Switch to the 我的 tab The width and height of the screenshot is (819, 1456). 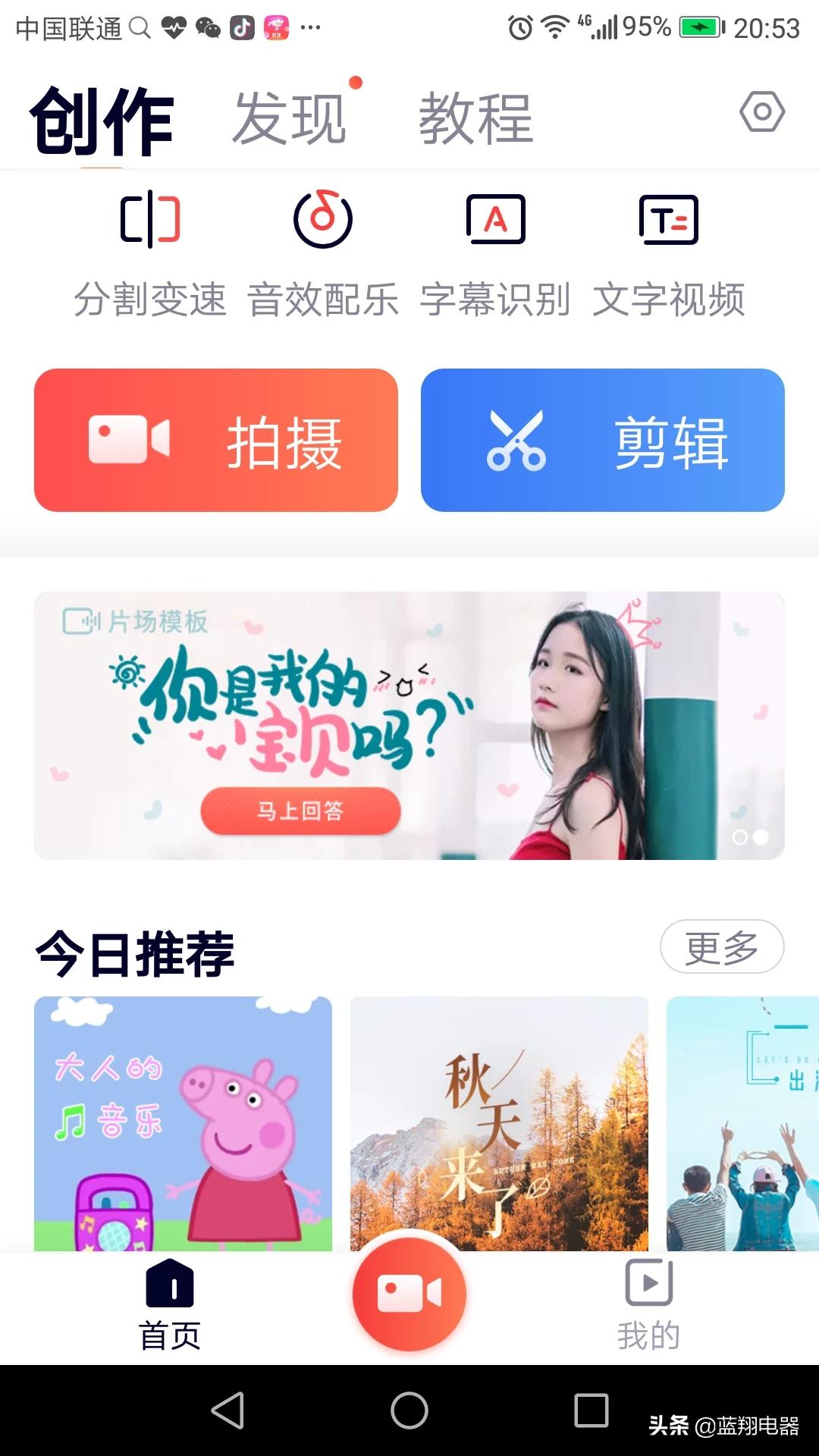(x=648, y=1306)
